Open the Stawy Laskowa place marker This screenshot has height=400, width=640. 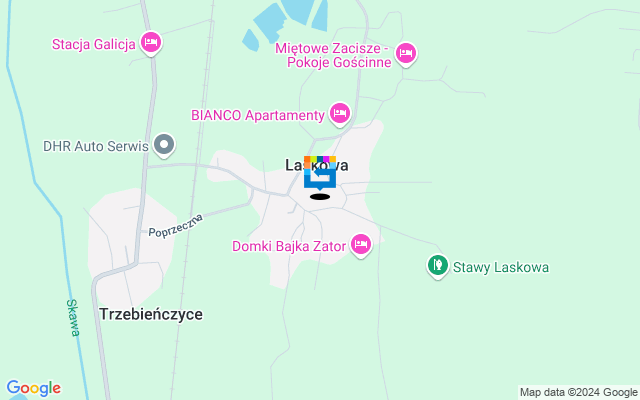click(x=437, y=266)
